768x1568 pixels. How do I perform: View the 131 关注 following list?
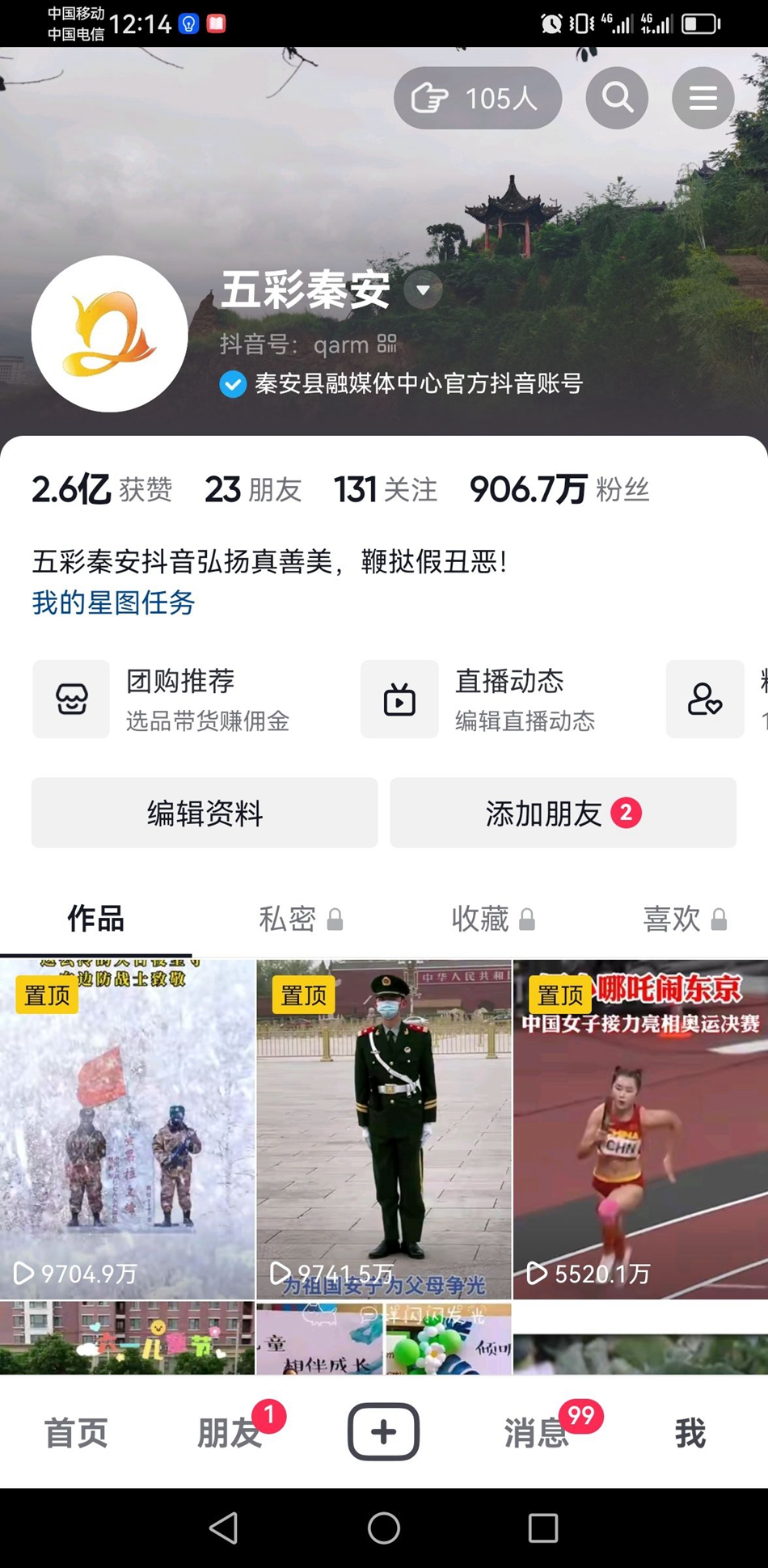[x=385, y=490]
